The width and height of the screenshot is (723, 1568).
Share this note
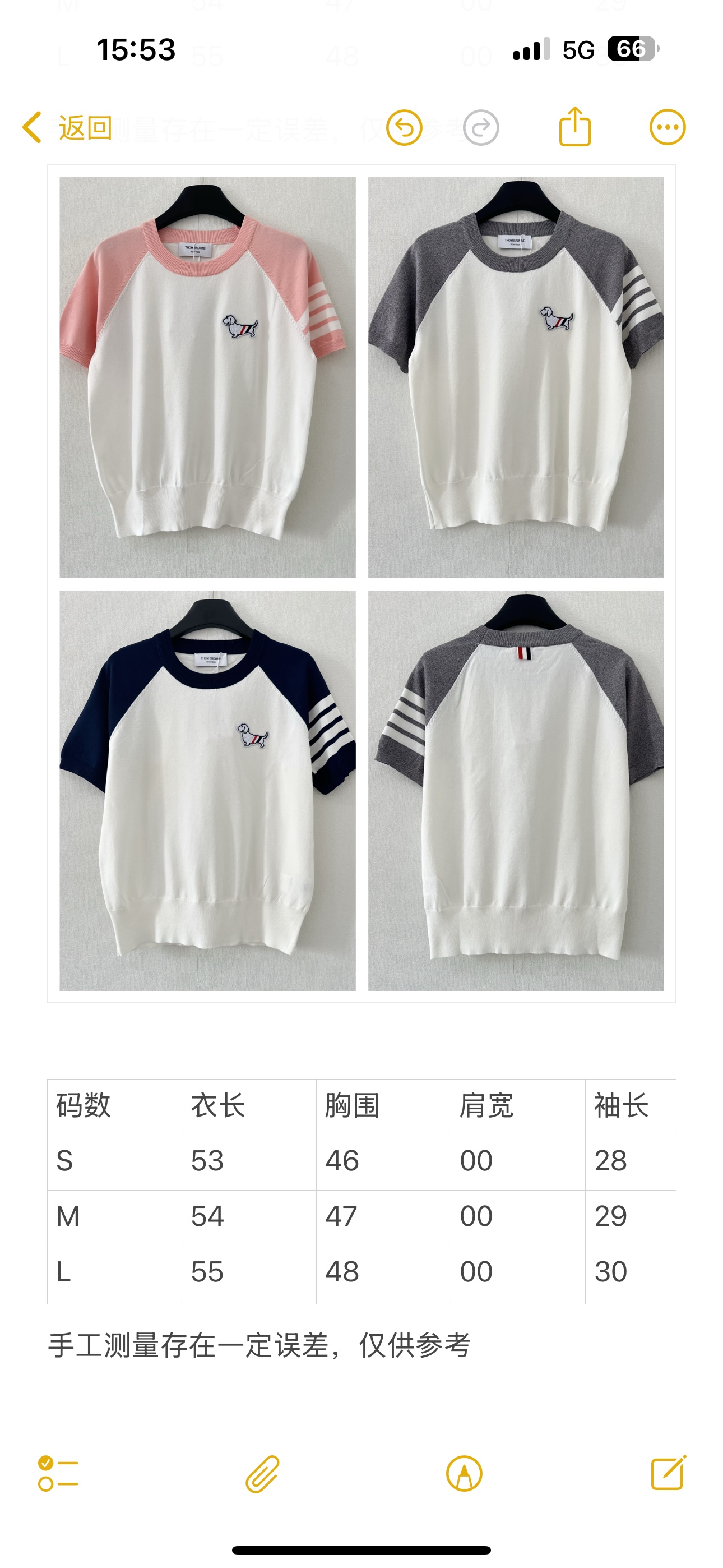pyautogui.click(x=575, y=126)
